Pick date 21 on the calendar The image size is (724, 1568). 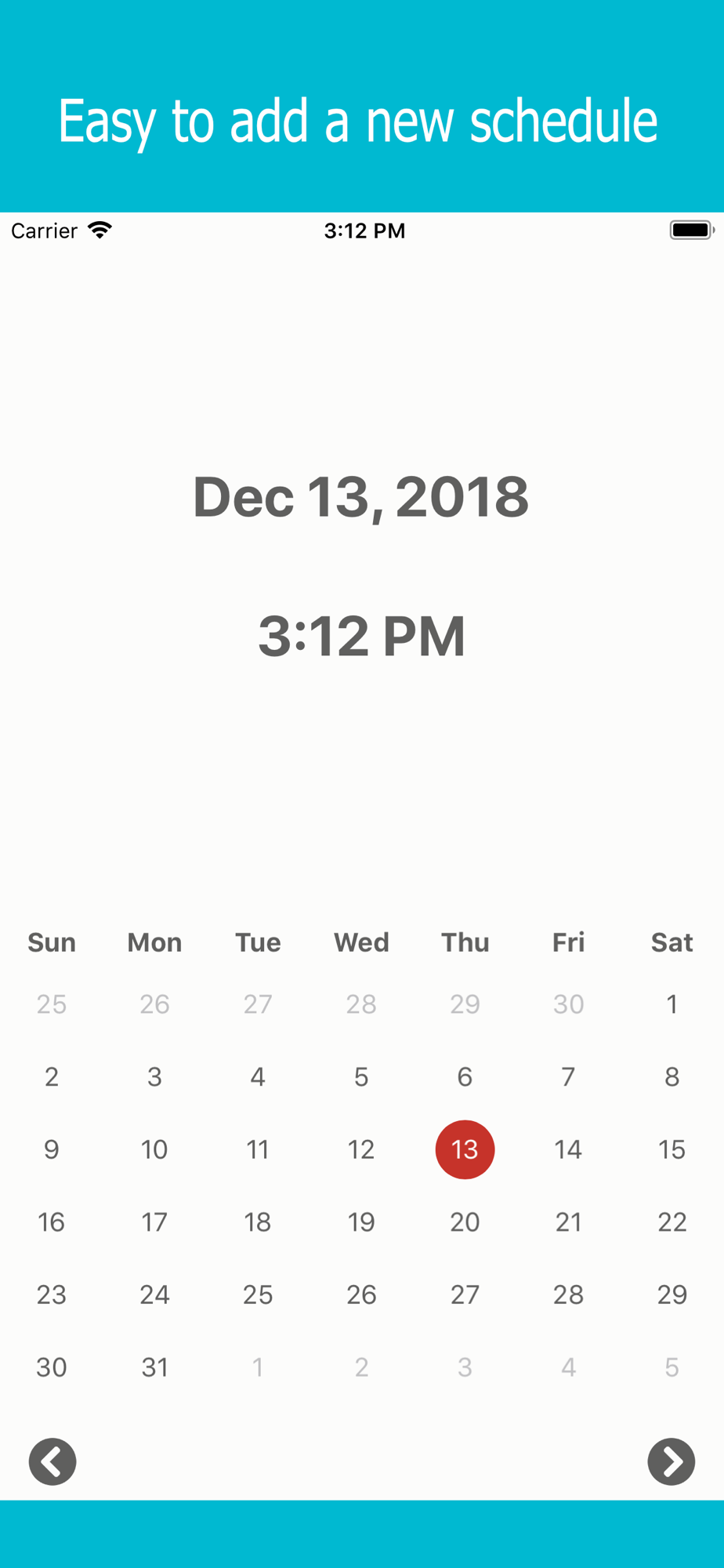[568, 1221]
